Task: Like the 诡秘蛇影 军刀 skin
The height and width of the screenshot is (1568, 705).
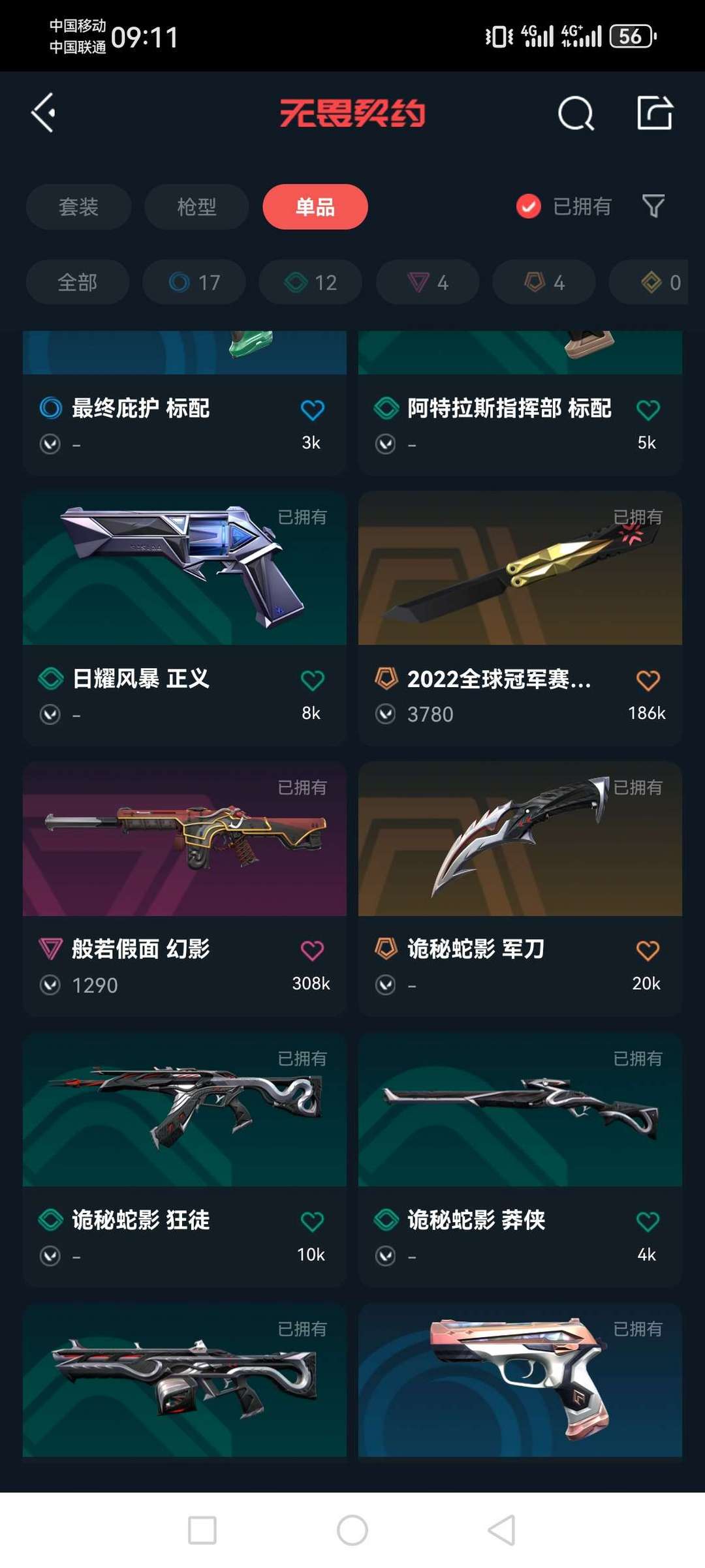Action: click(648, 951)
